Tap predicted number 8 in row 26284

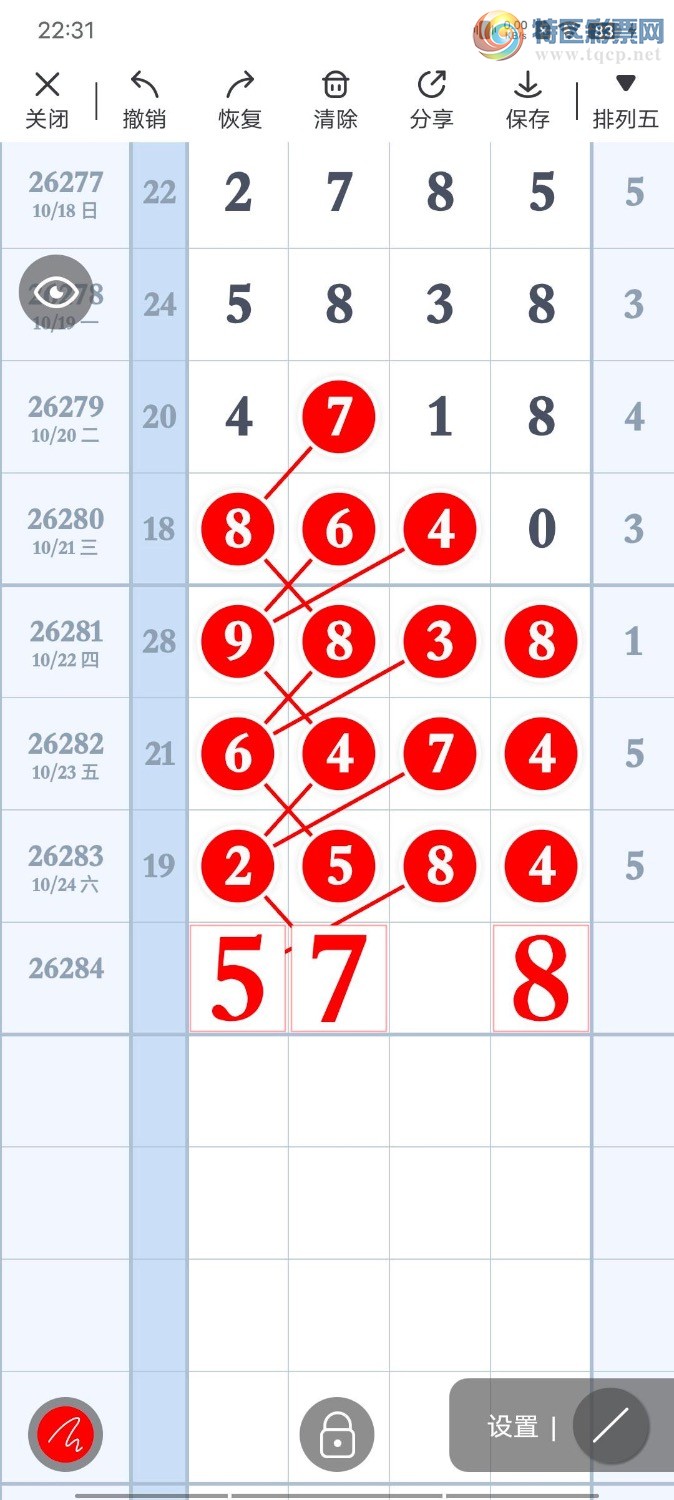[541, 978]
